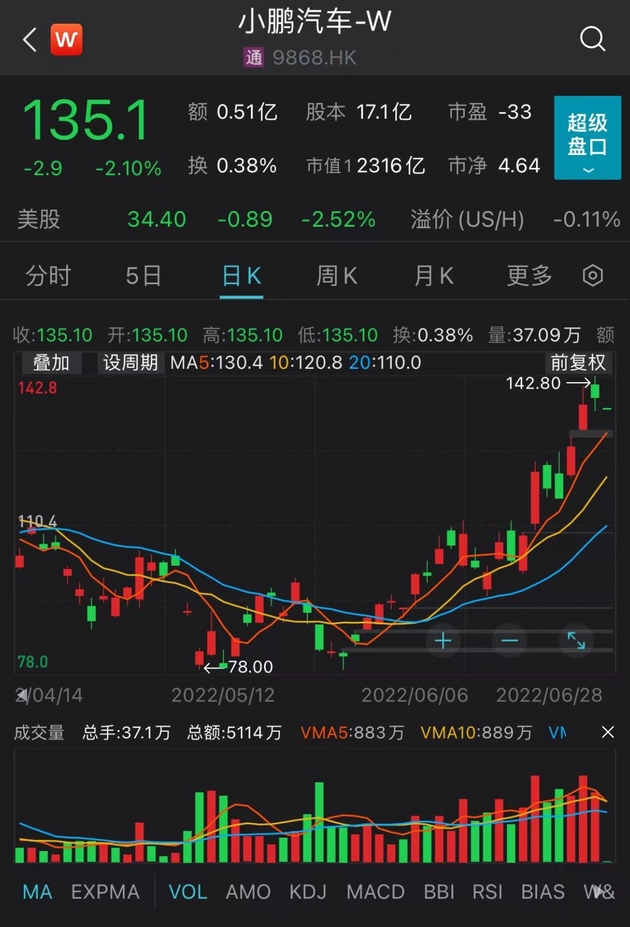The image size is (630, 927).
Task: Select the MACD indicator
Action: tap(376, 892)
